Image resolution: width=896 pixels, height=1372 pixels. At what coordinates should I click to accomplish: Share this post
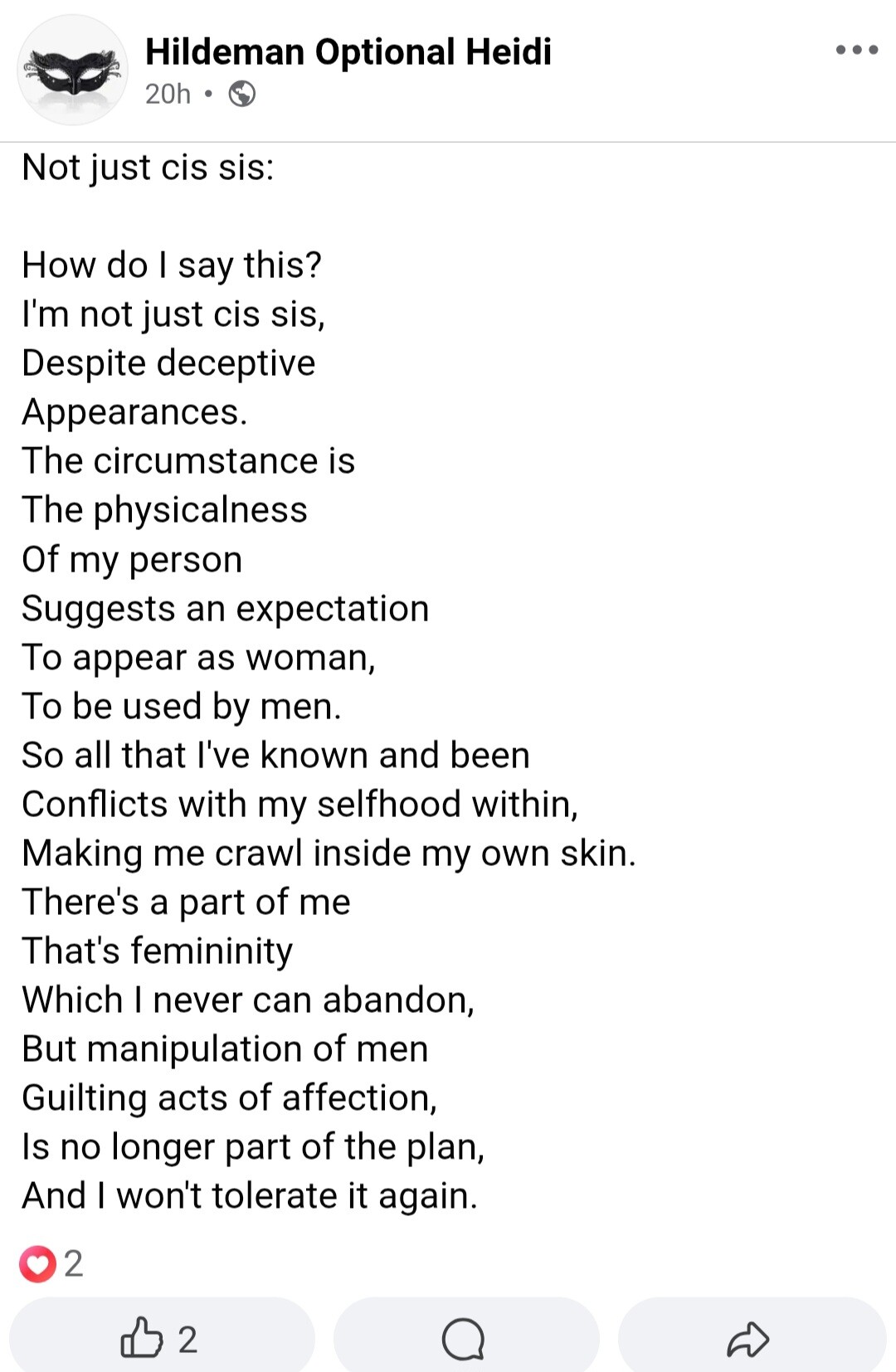(x=749, y=1337)
